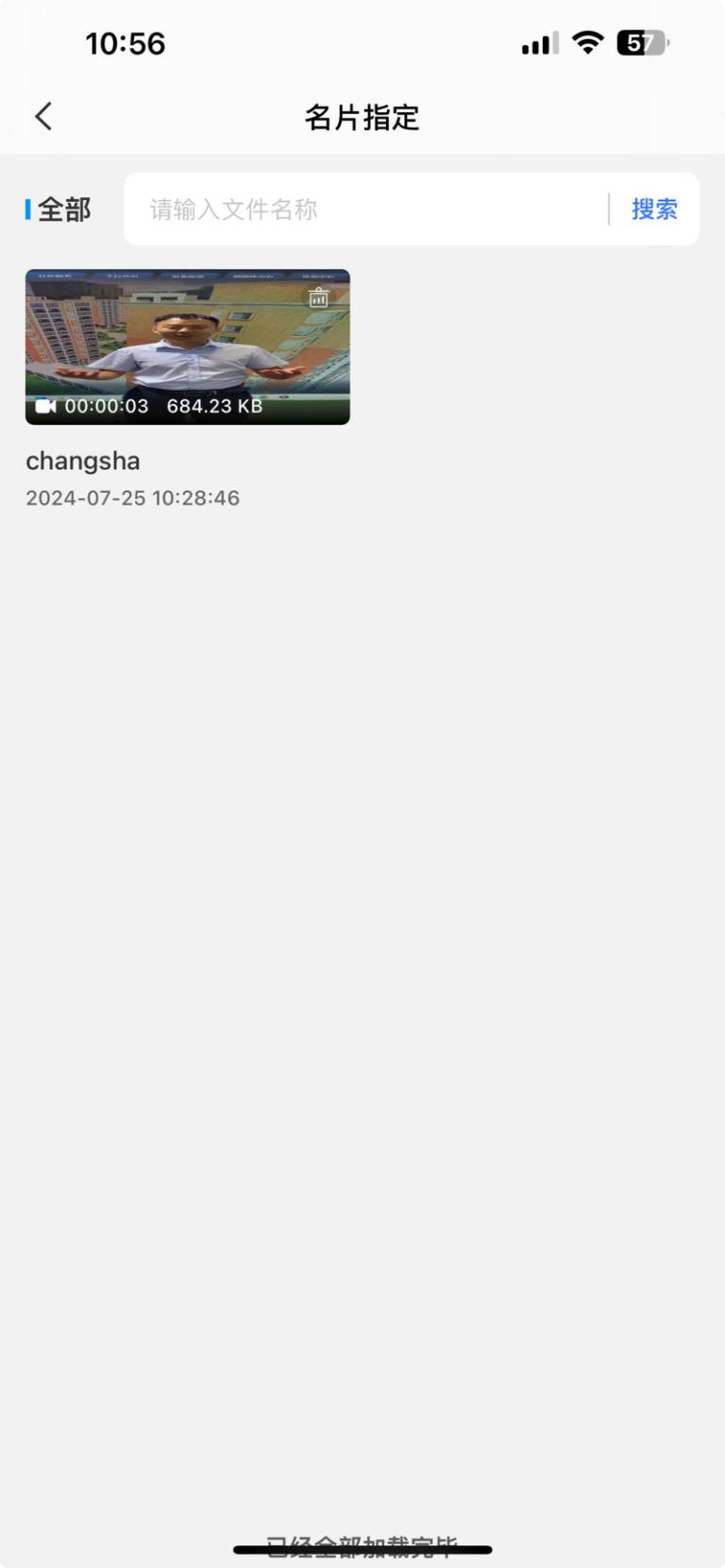
Task: Tap the 搜索 button
Action: click(x=654, y=210)
